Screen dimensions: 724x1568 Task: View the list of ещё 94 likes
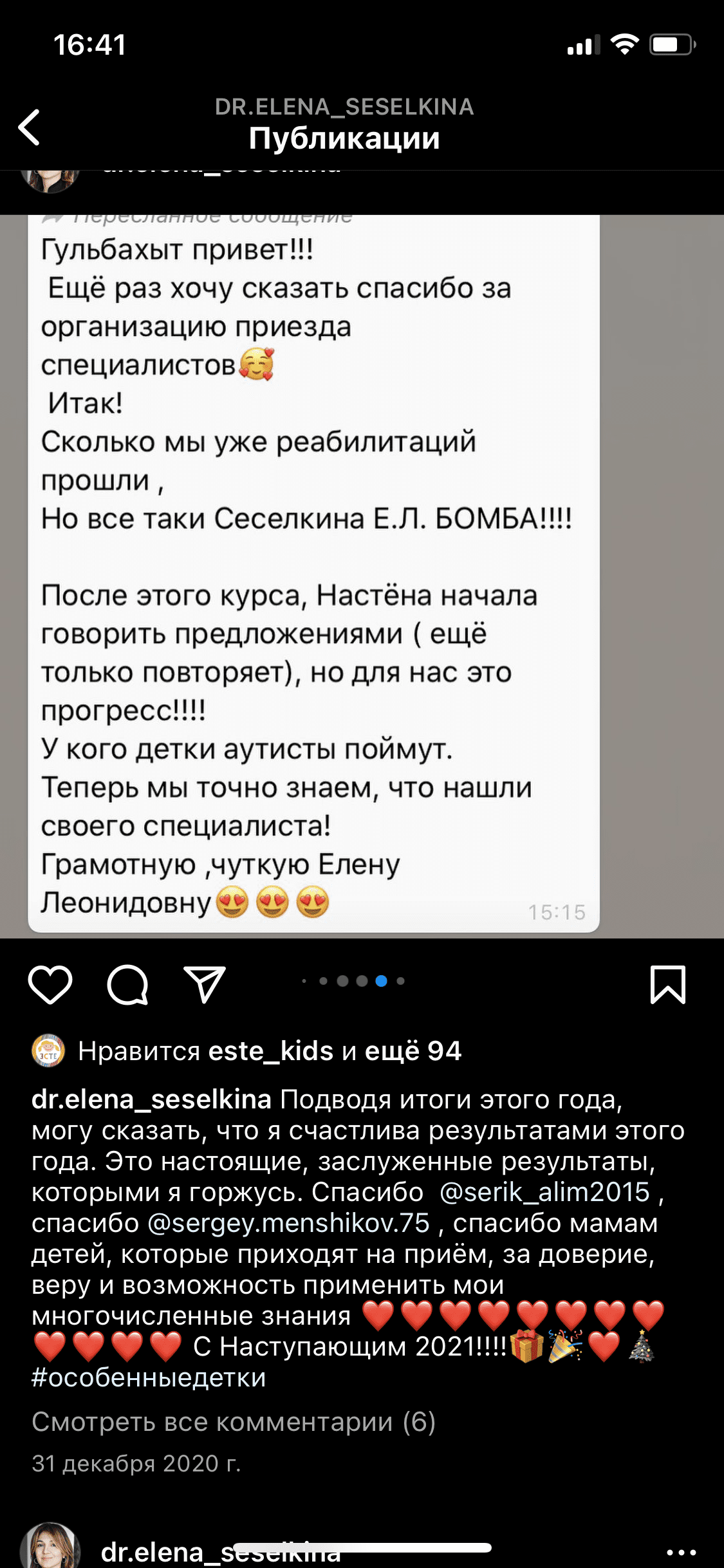pos(413,1051)
